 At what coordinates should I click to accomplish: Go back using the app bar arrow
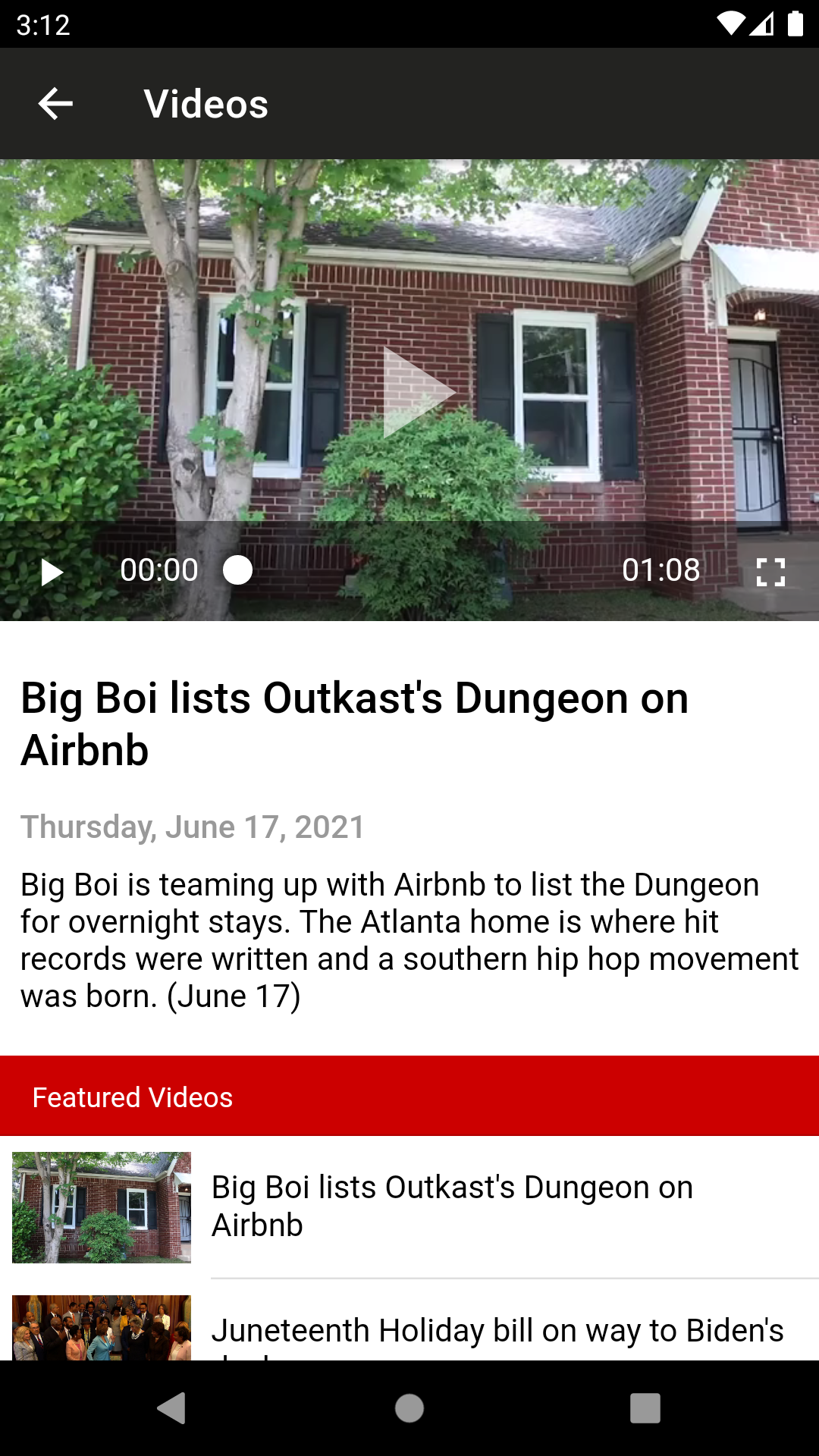pos(55,104)
